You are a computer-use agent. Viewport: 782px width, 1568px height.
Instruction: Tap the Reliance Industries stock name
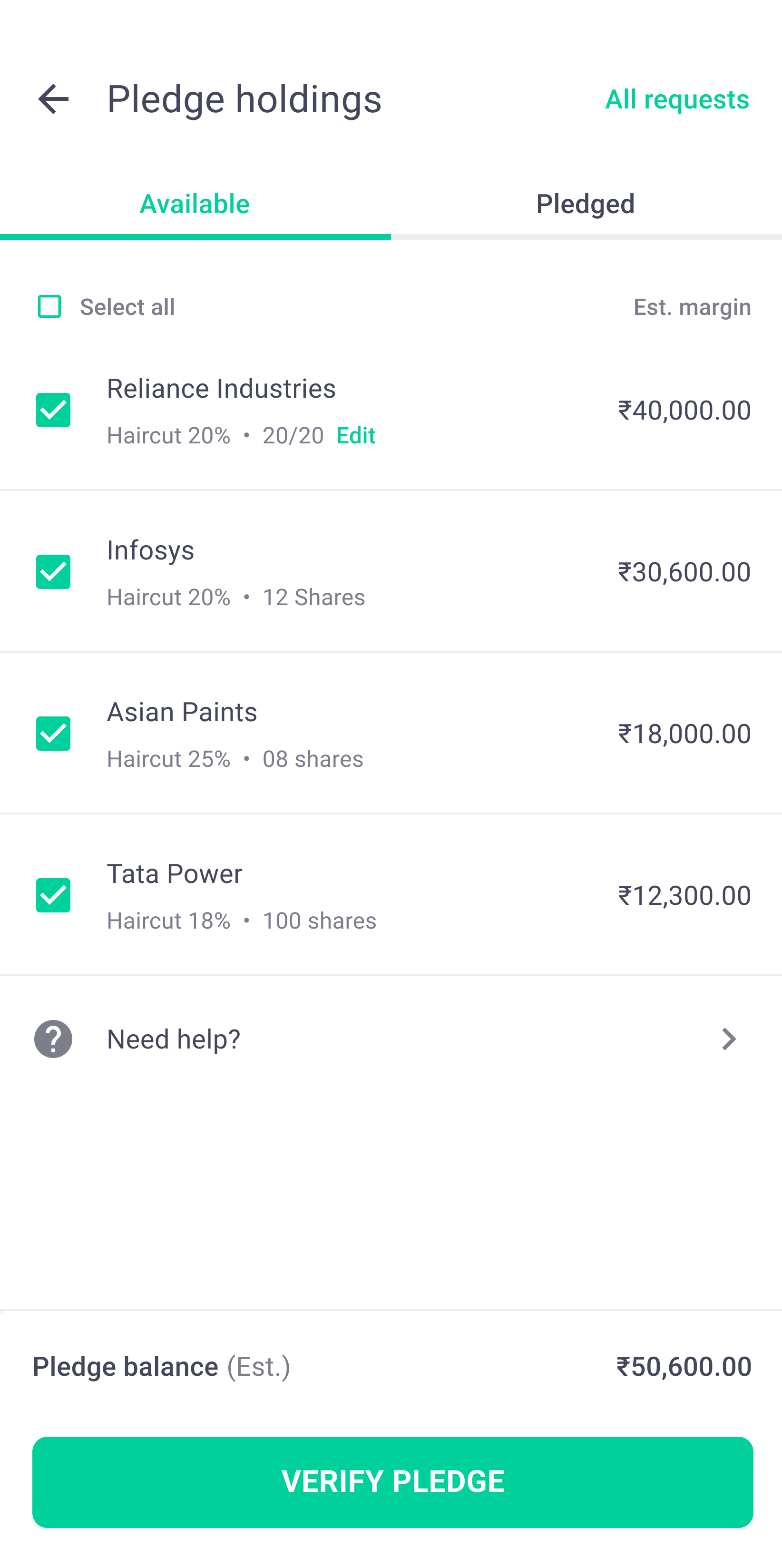click(221, 388)
